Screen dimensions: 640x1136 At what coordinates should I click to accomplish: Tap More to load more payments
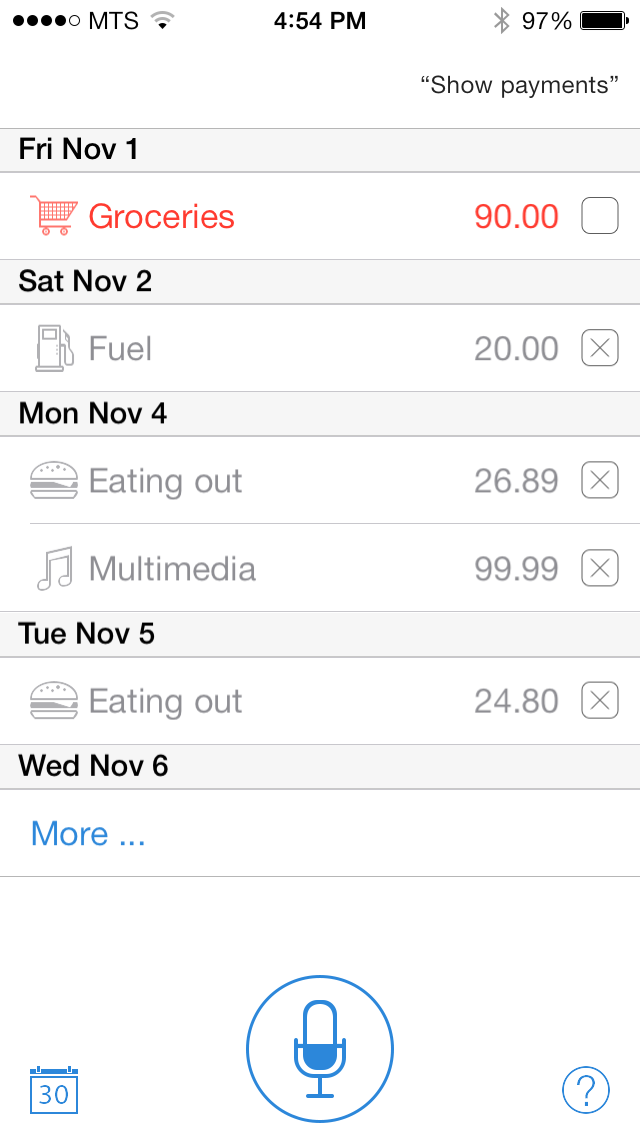point(88,833)
